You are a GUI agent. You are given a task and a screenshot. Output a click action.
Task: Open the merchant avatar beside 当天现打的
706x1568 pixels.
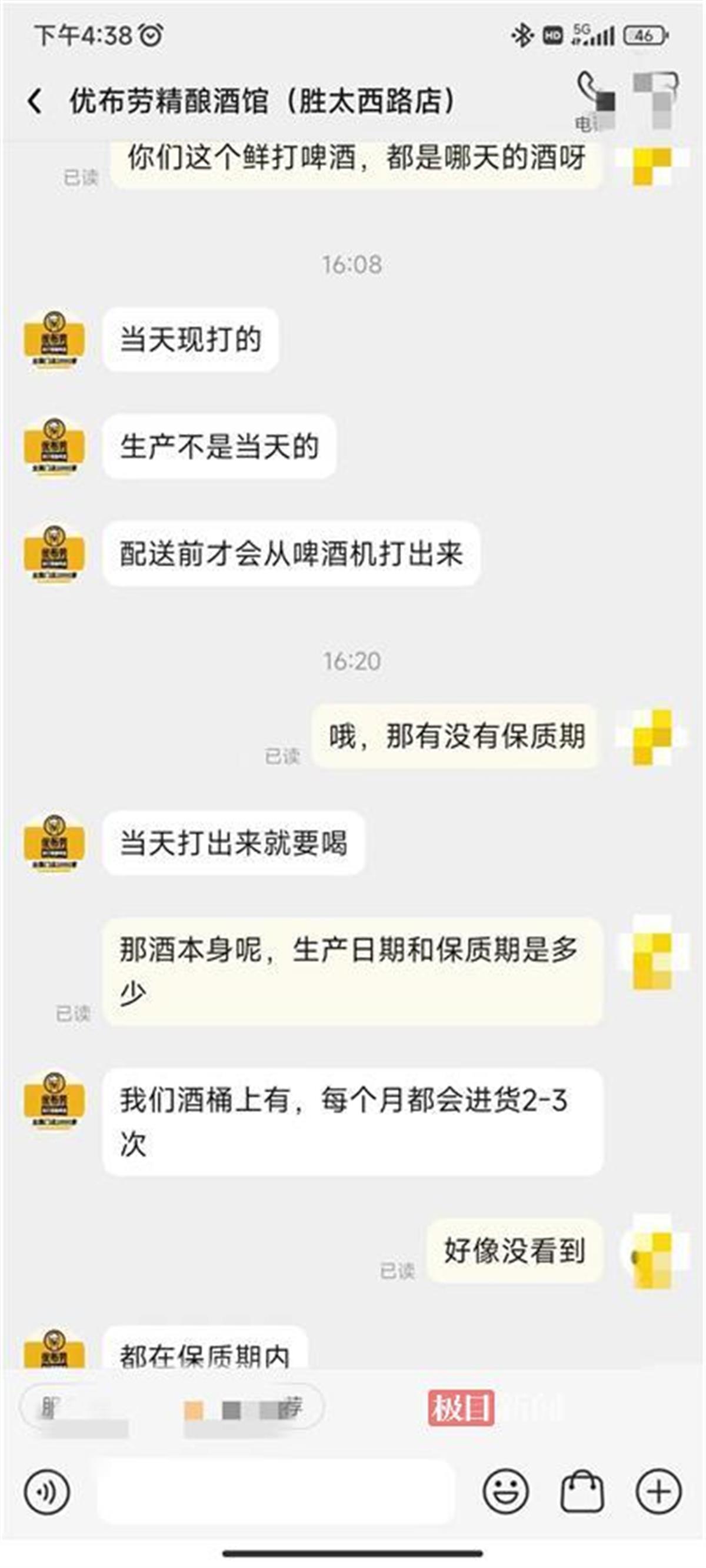(54, 340)
